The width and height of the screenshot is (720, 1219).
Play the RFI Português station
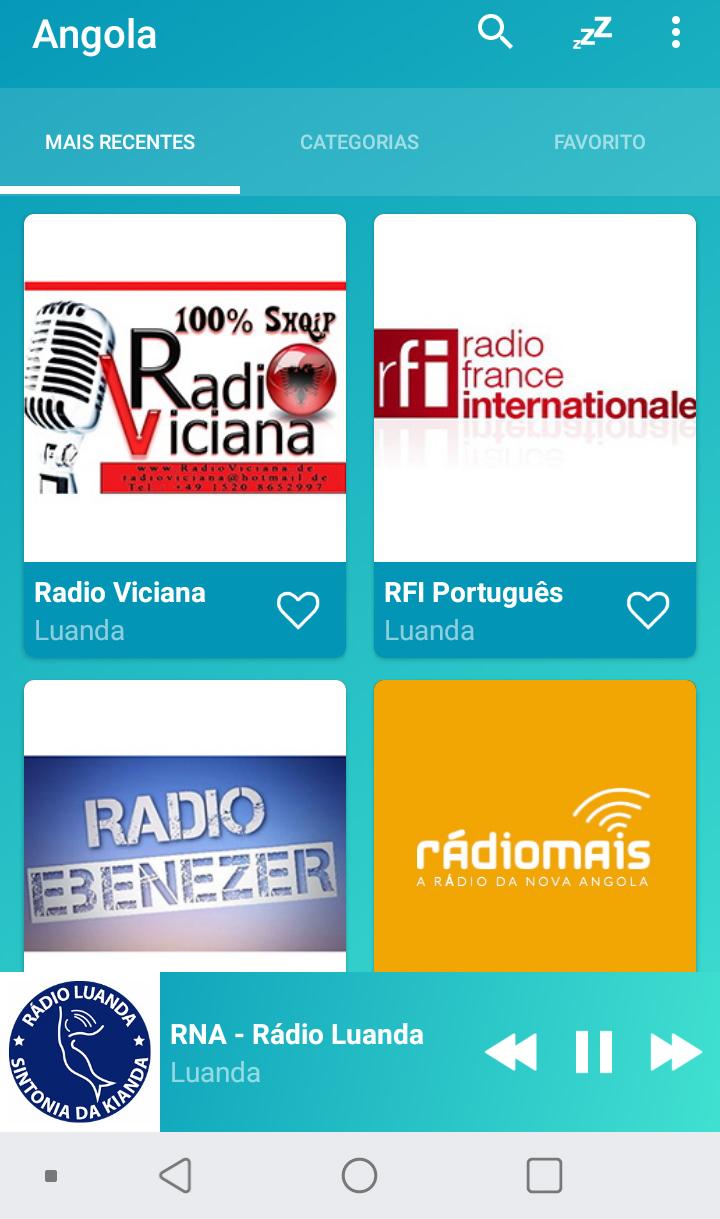coord(535,390)
